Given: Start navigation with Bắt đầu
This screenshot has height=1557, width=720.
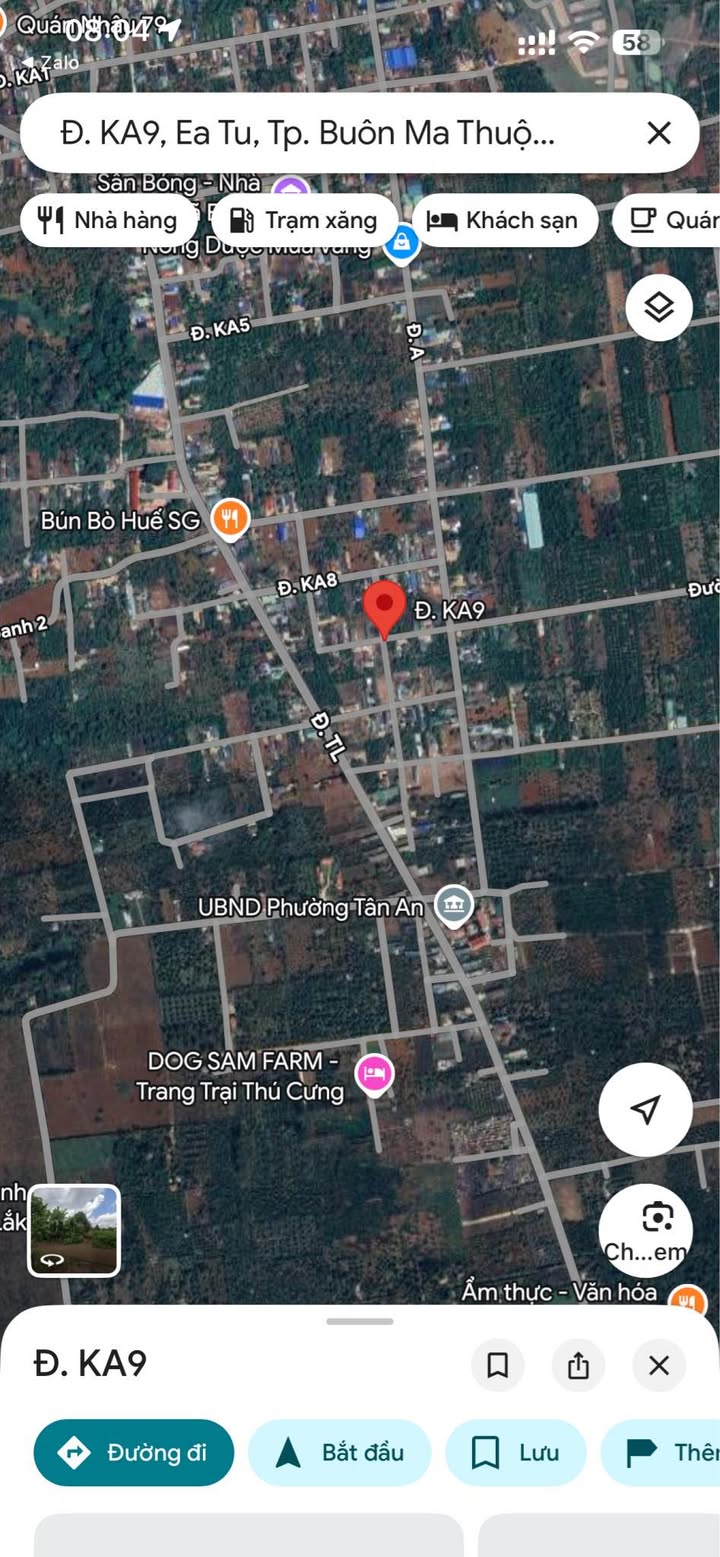Looking at the screenshot, I should pyautogui.click(x=339, y=1452).
